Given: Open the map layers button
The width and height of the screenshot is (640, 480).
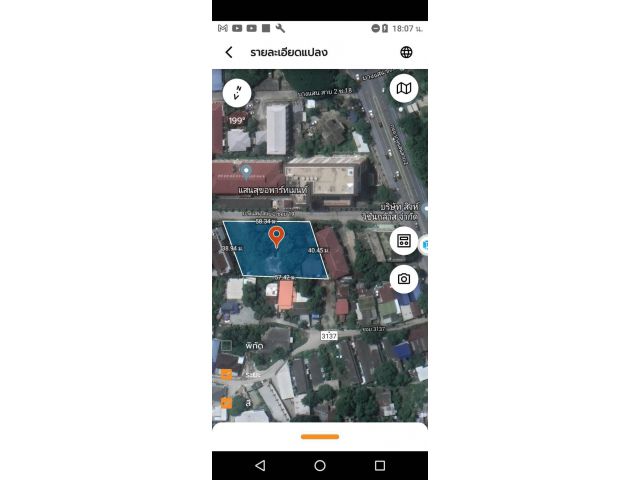Looking at the screenshot, I should click(404, 89).
